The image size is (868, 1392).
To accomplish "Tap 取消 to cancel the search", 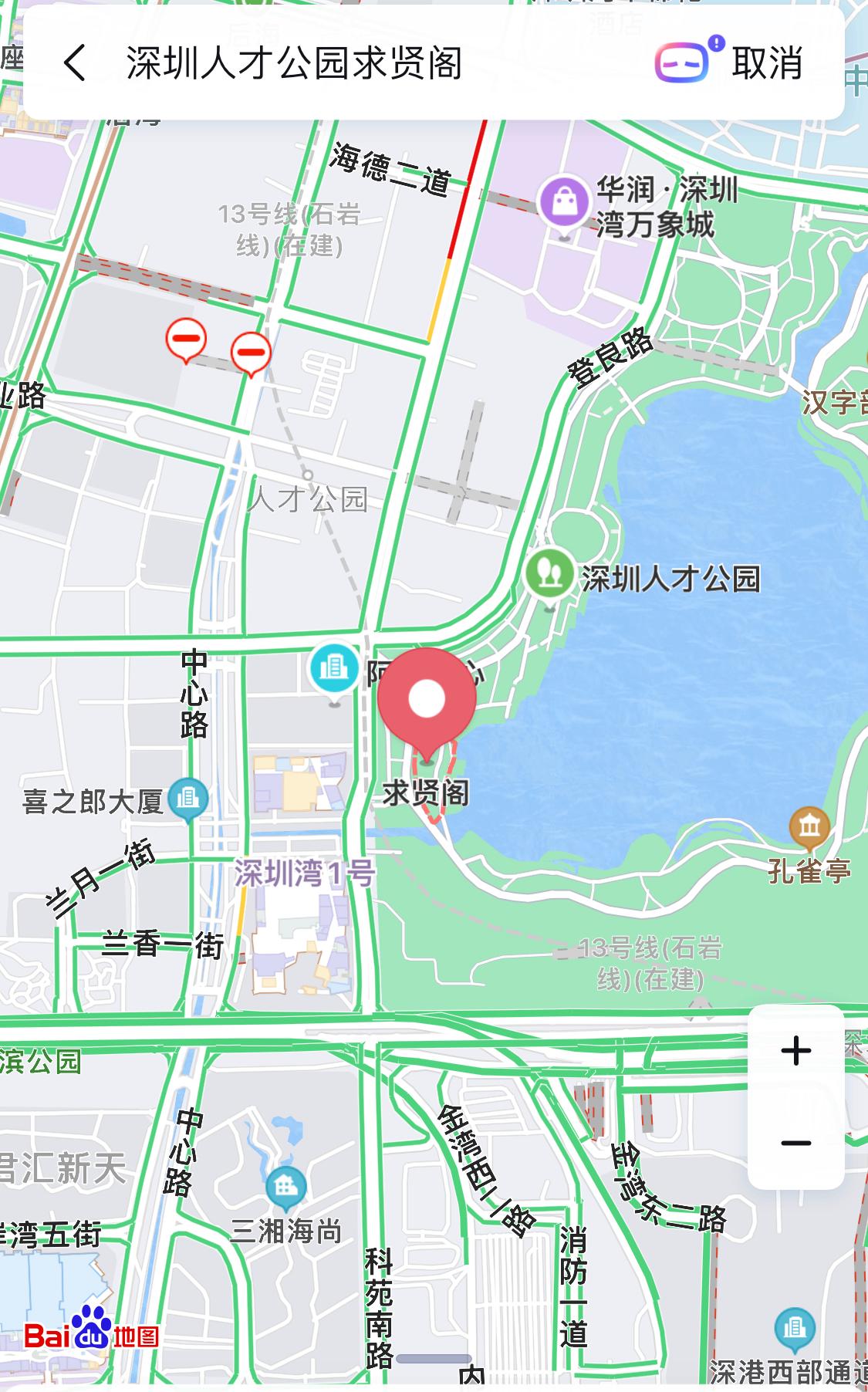I will coord(767,63).
